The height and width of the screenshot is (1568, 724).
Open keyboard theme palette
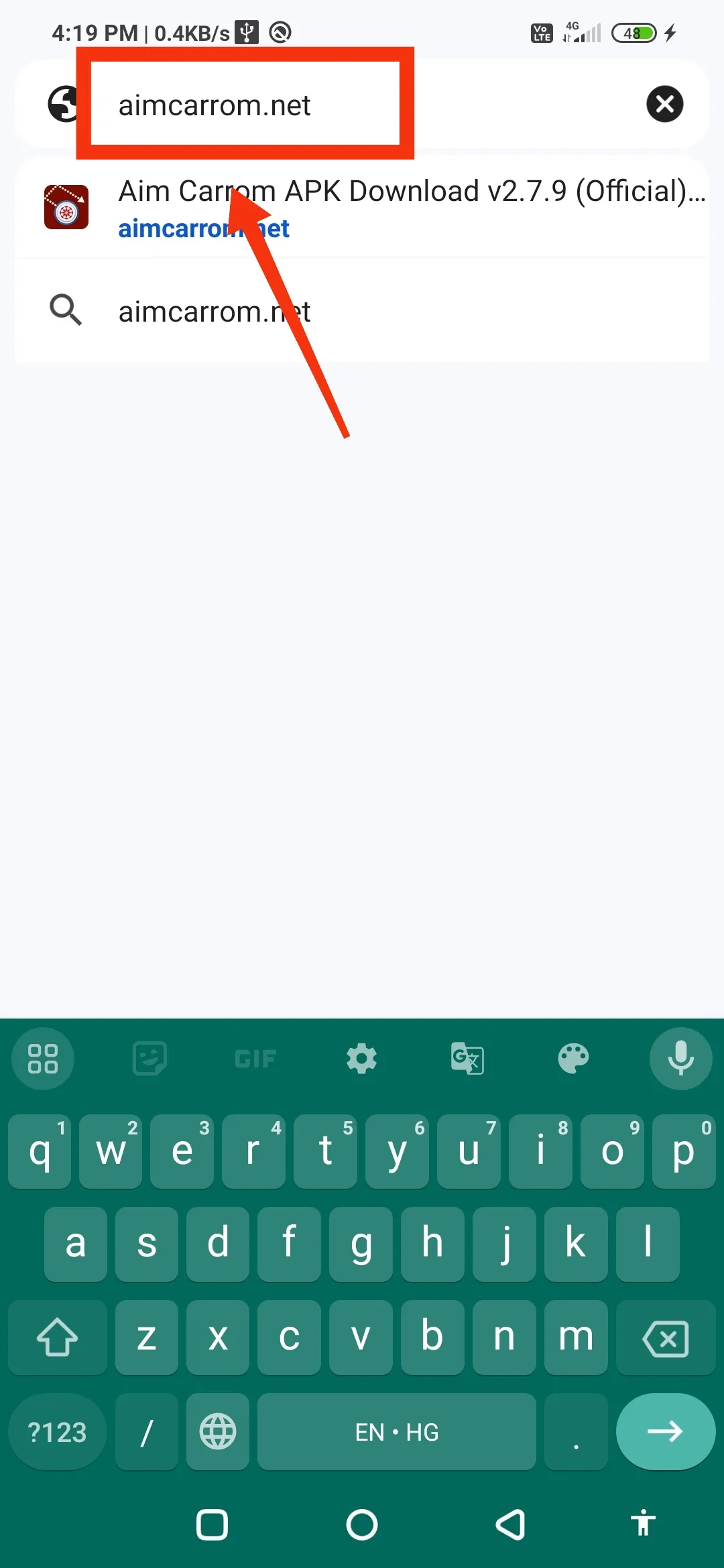click(573, 1059)
